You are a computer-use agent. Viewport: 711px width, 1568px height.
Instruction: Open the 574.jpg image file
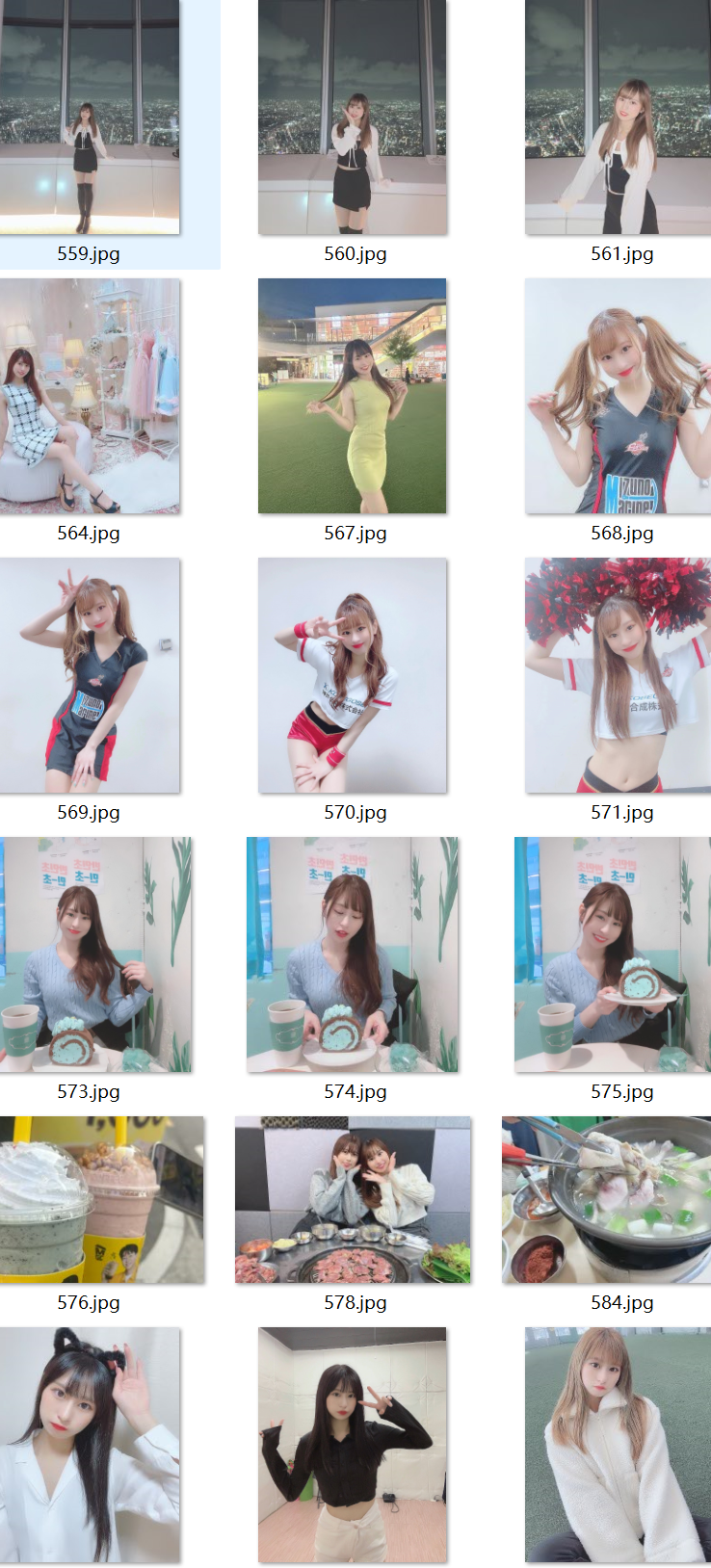[353, 954]
